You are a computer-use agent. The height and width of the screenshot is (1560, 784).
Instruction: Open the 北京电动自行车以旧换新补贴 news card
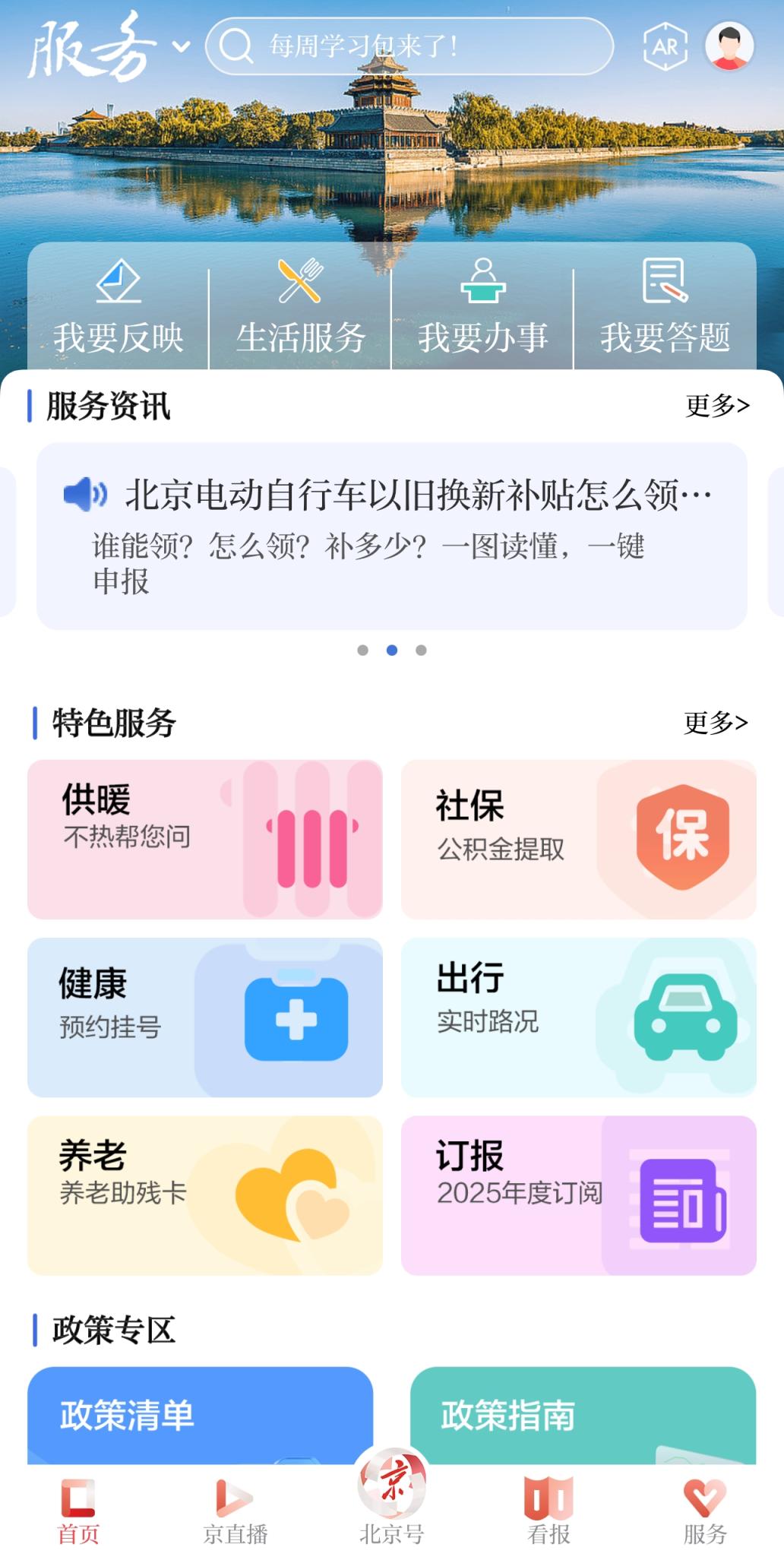(x=392, y=536)
